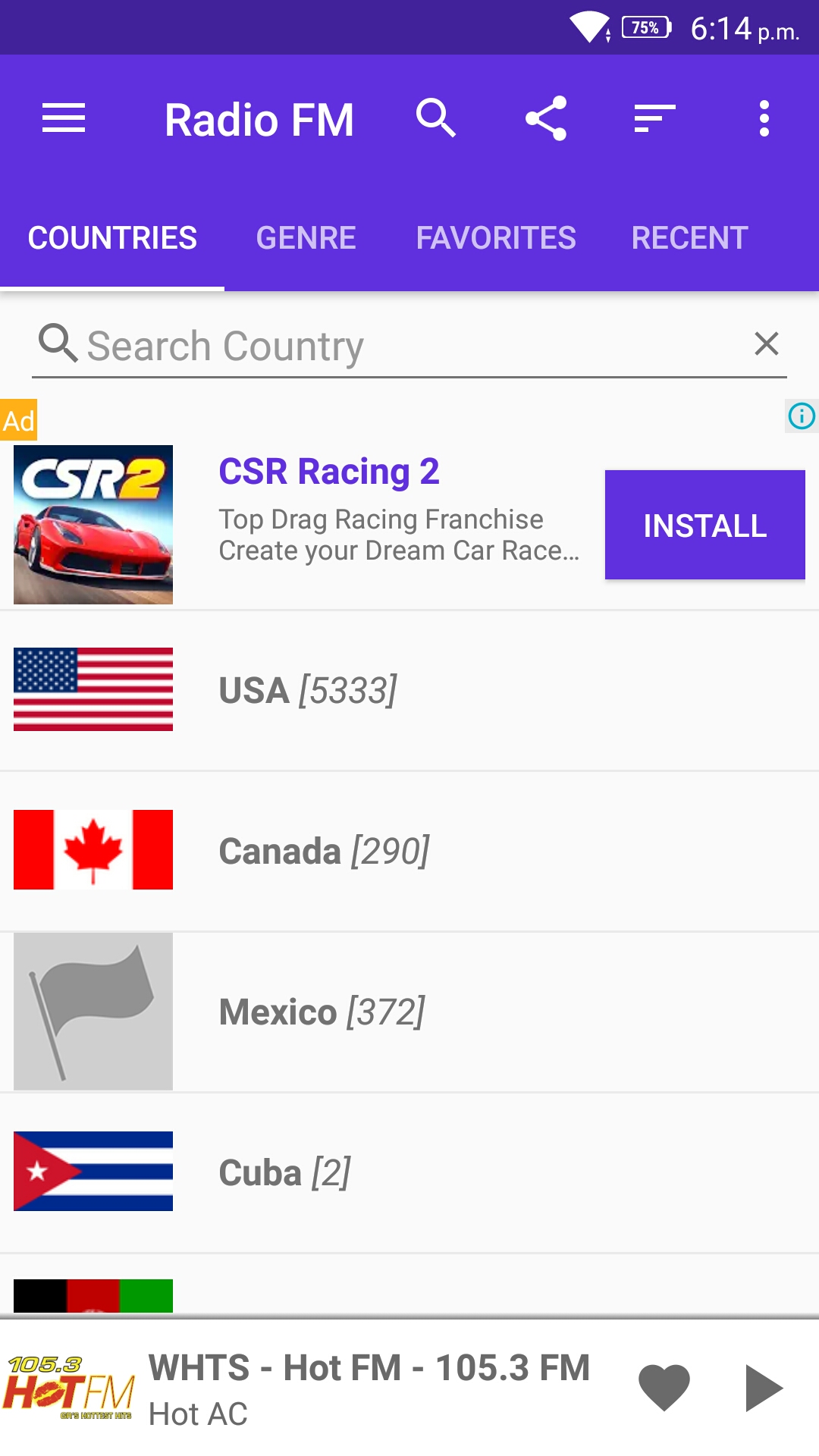Clear the country search field

(x=767, y=344)
